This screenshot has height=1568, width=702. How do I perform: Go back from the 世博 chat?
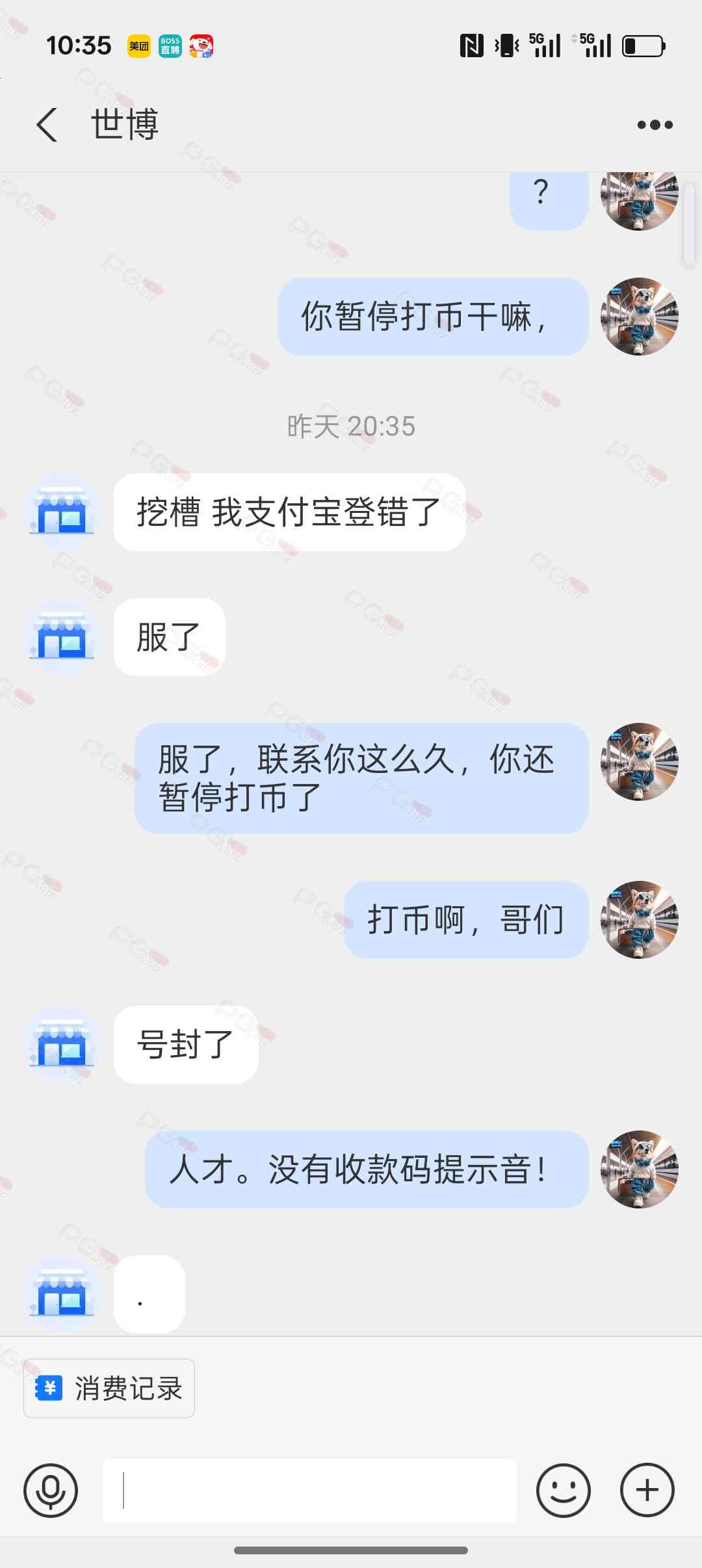[47, 124]
